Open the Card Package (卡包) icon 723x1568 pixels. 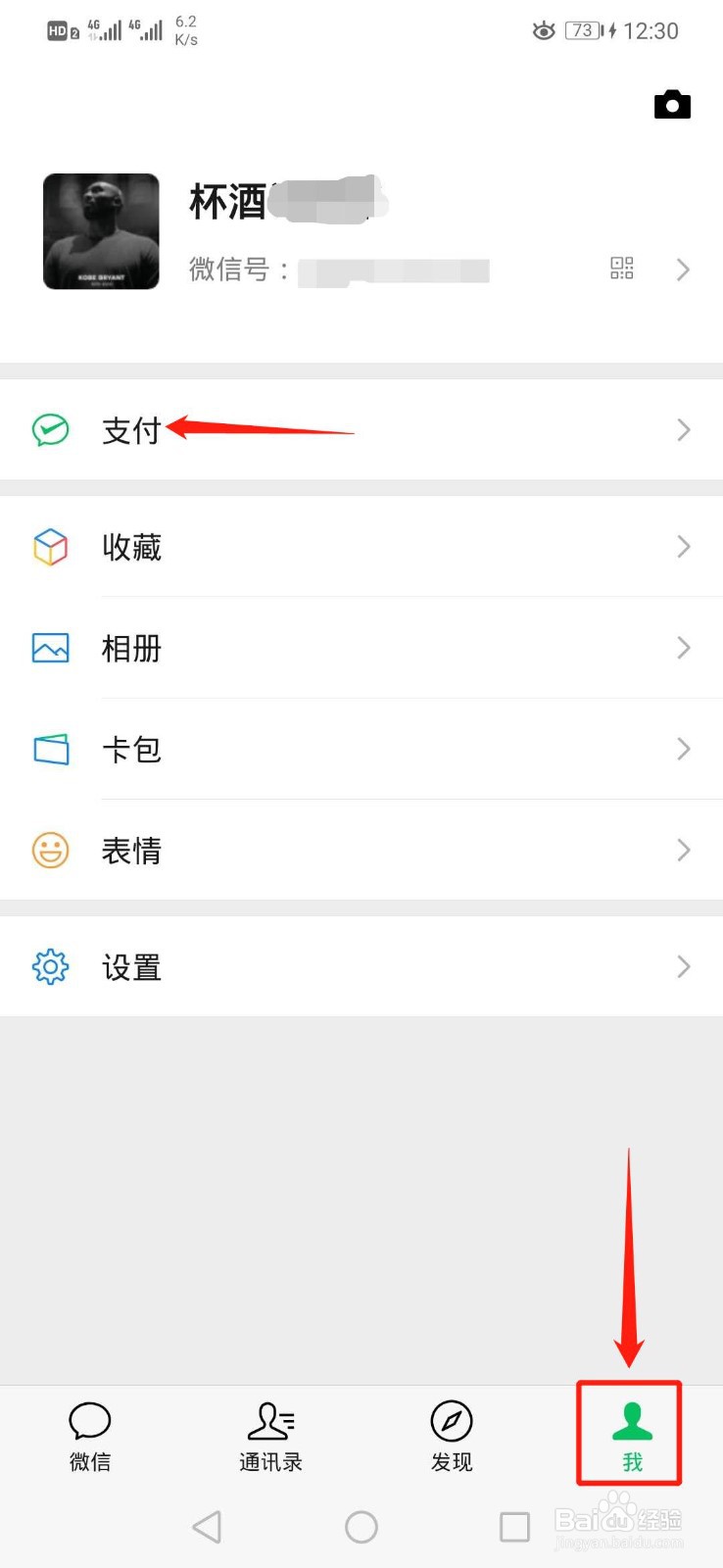[50, 749]
